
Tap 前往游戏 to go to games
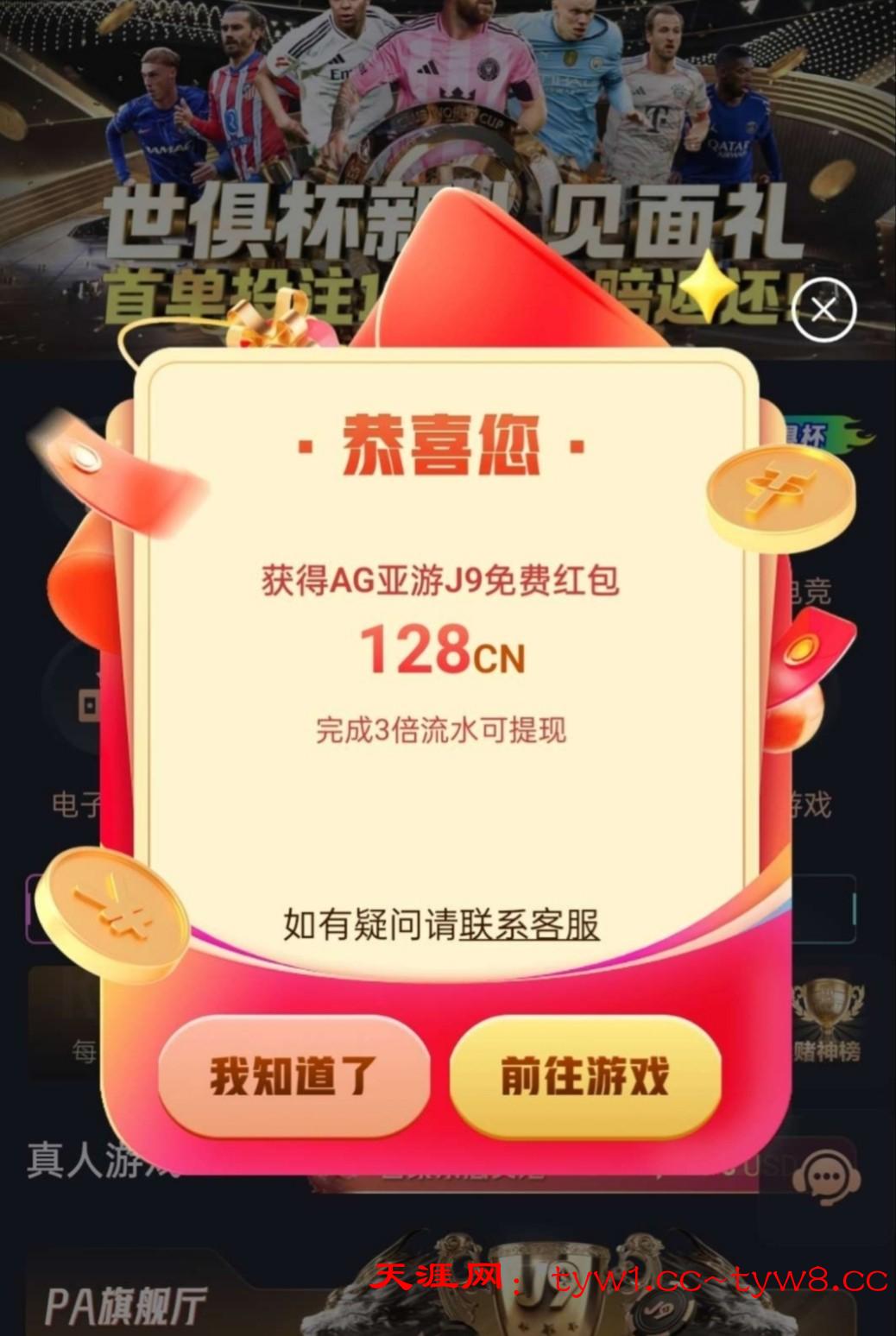(x=585, y=1075)
